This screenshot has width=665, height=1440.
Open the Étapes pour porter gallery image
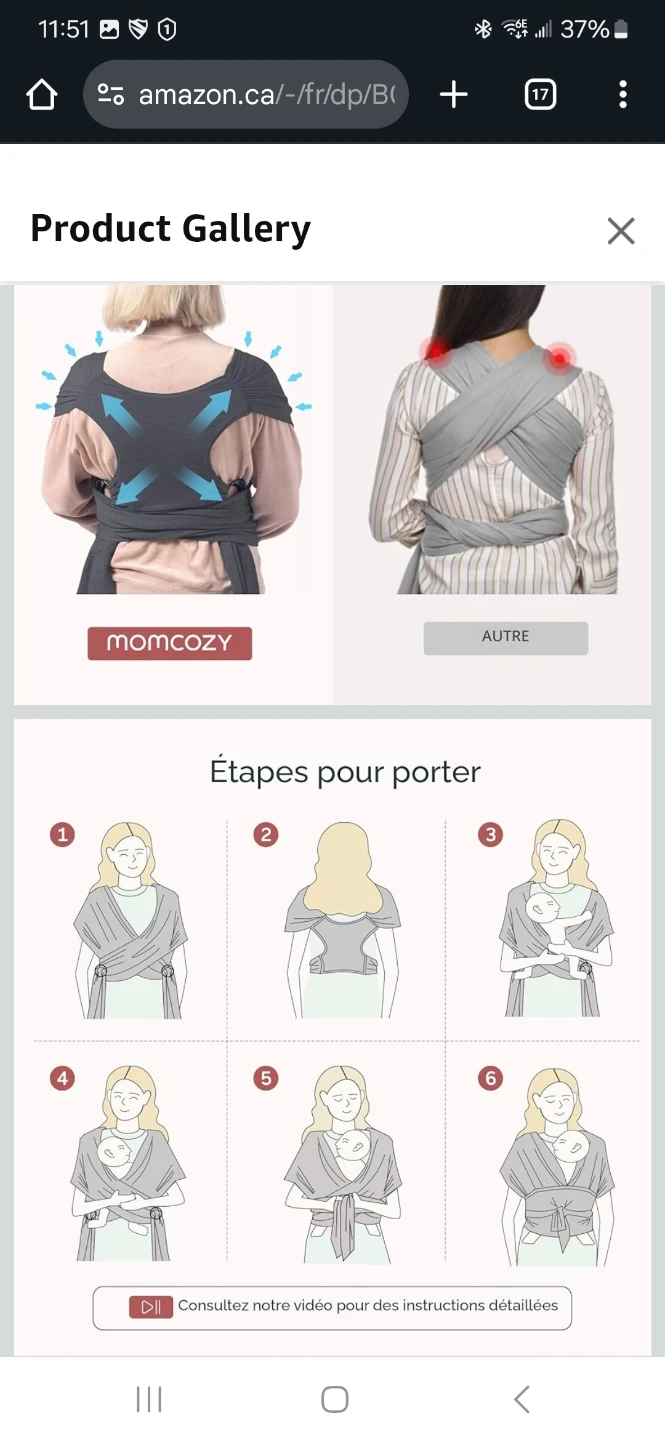(332, 1035)
